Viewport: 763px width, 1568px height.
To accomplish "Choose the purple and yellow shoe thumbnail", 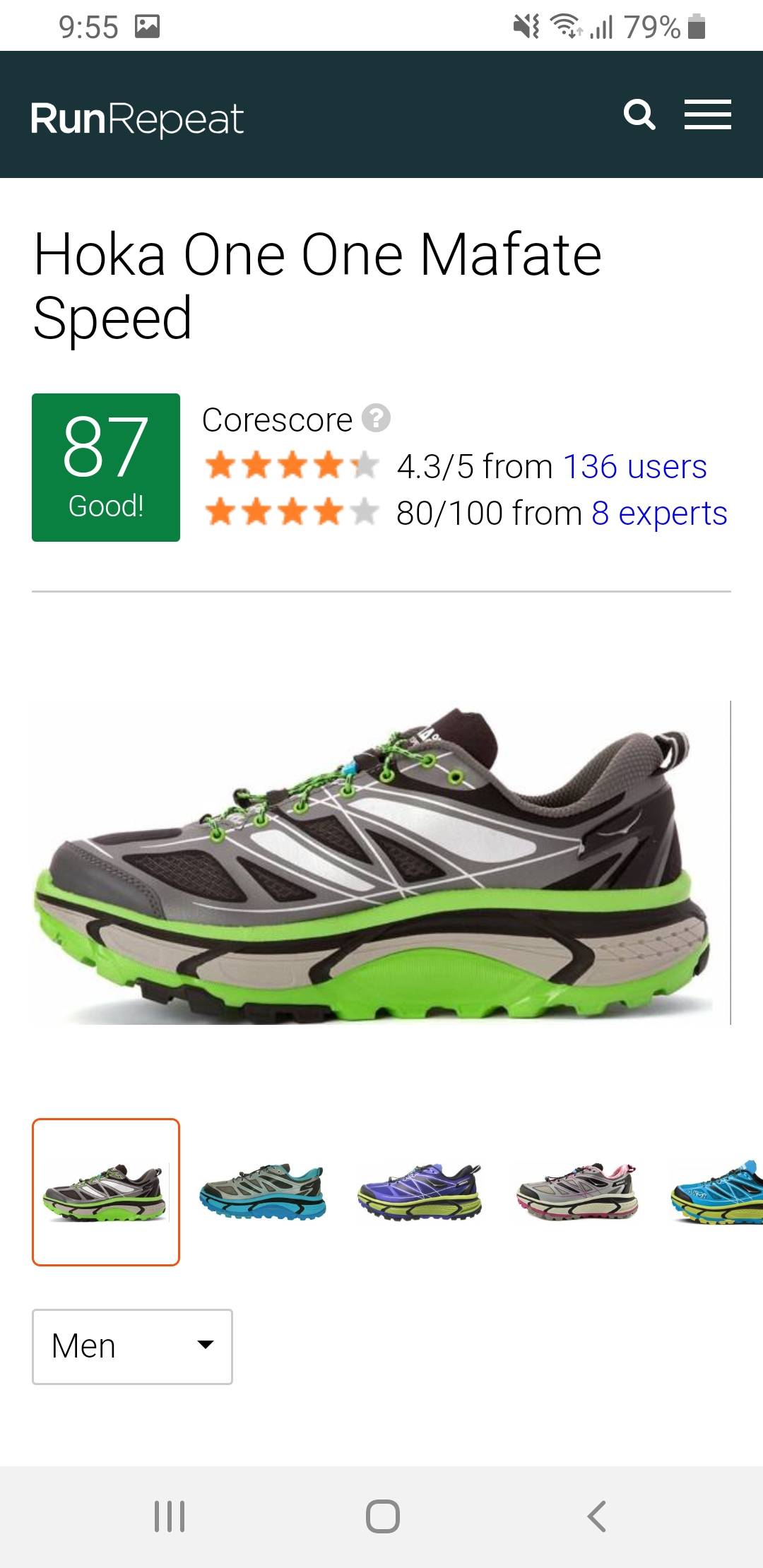I will [x=420, y=1192].
